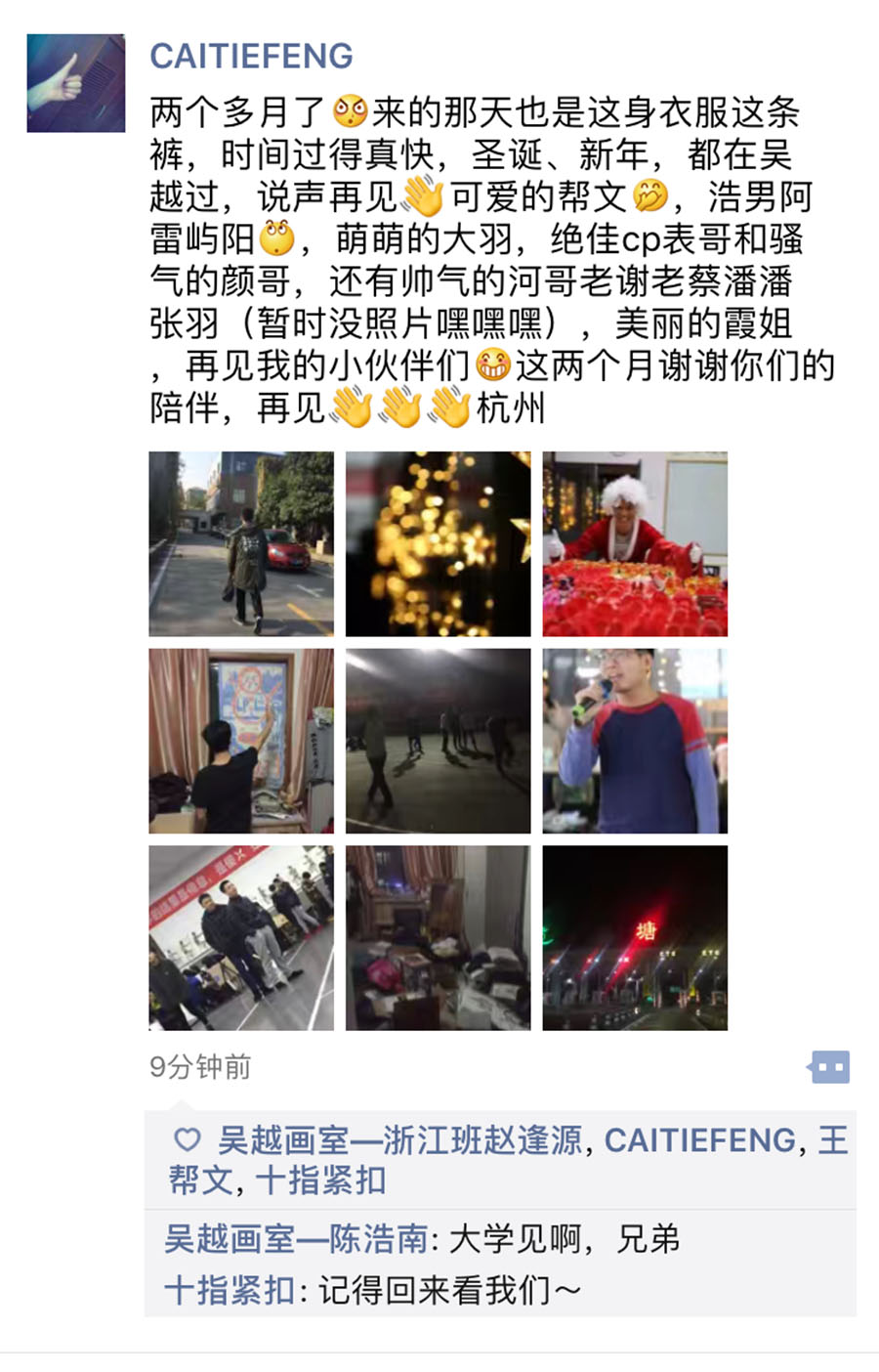View photo of man singing with microphone
879x1372 pixels.
[635, 741]
